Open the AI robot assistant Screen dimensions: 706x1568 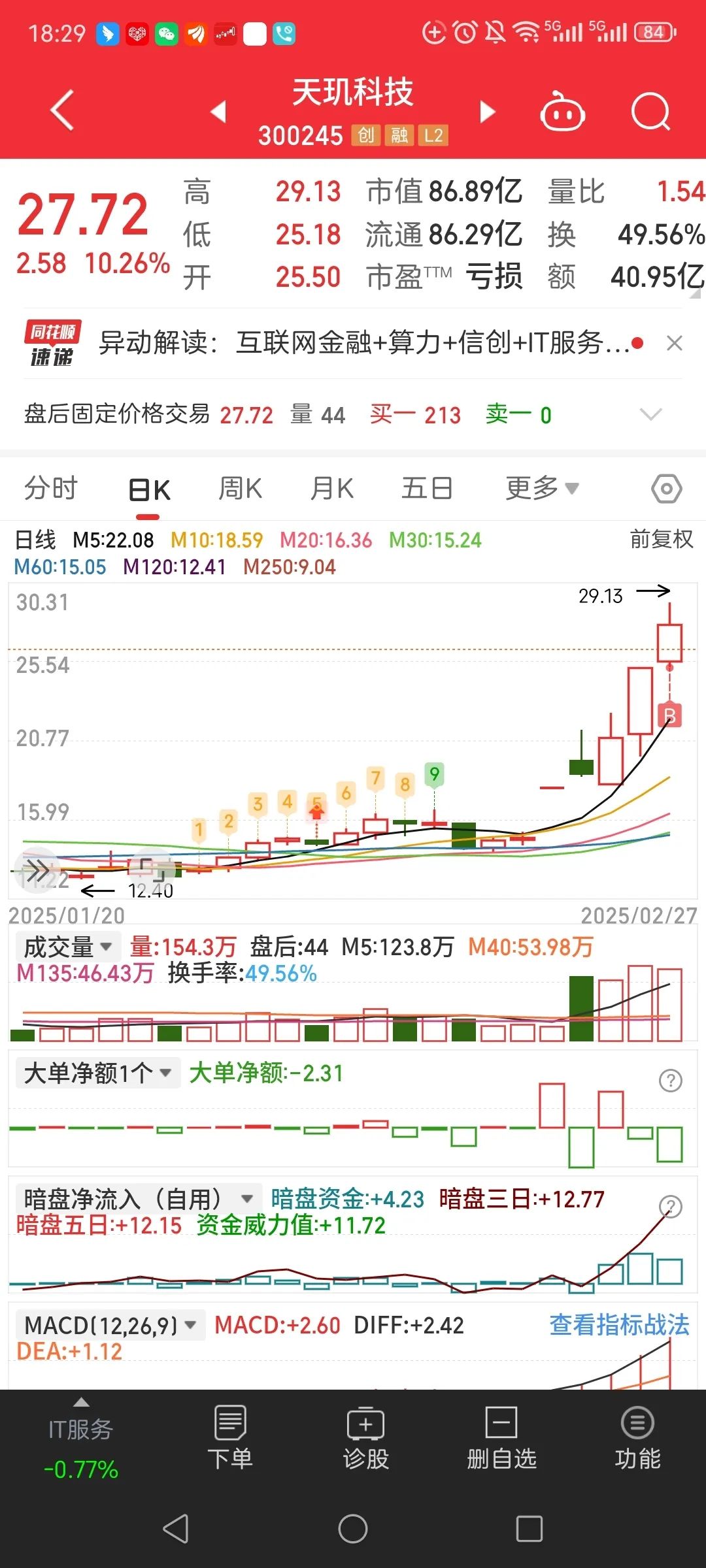[x=563, y=112]
